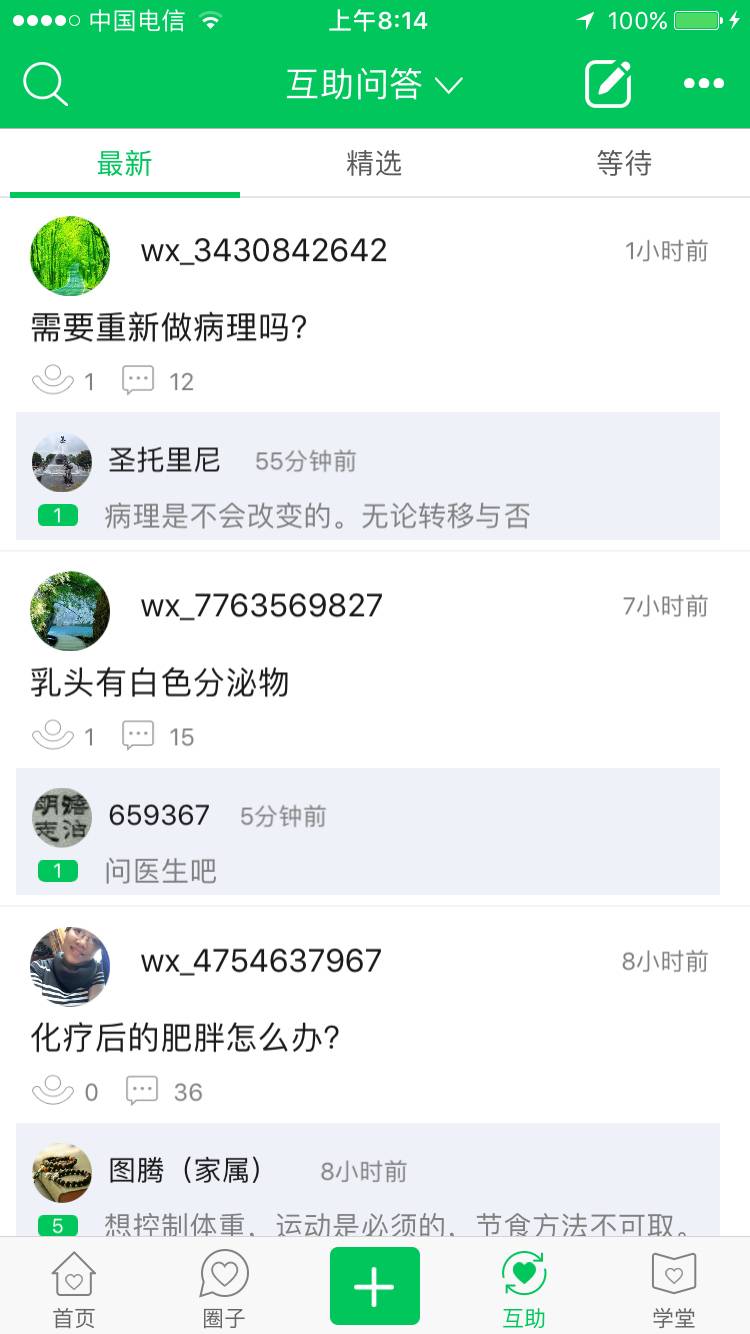Image resolution: width=750 pixels, height=1334 pixels.
Task: Compose a new question with the edit icon
Action: (x=608, y=84)
